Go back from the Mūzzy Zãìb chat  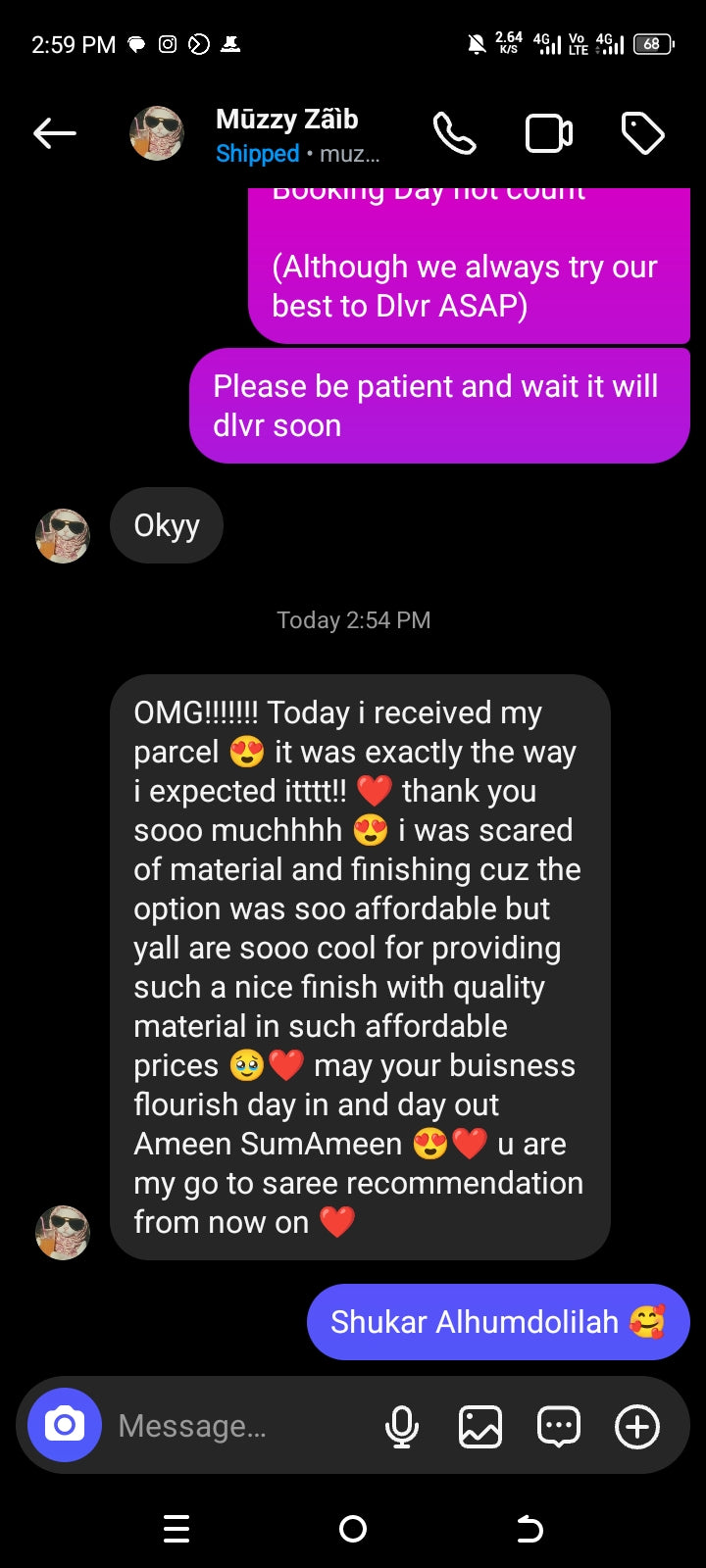[55, 133]
